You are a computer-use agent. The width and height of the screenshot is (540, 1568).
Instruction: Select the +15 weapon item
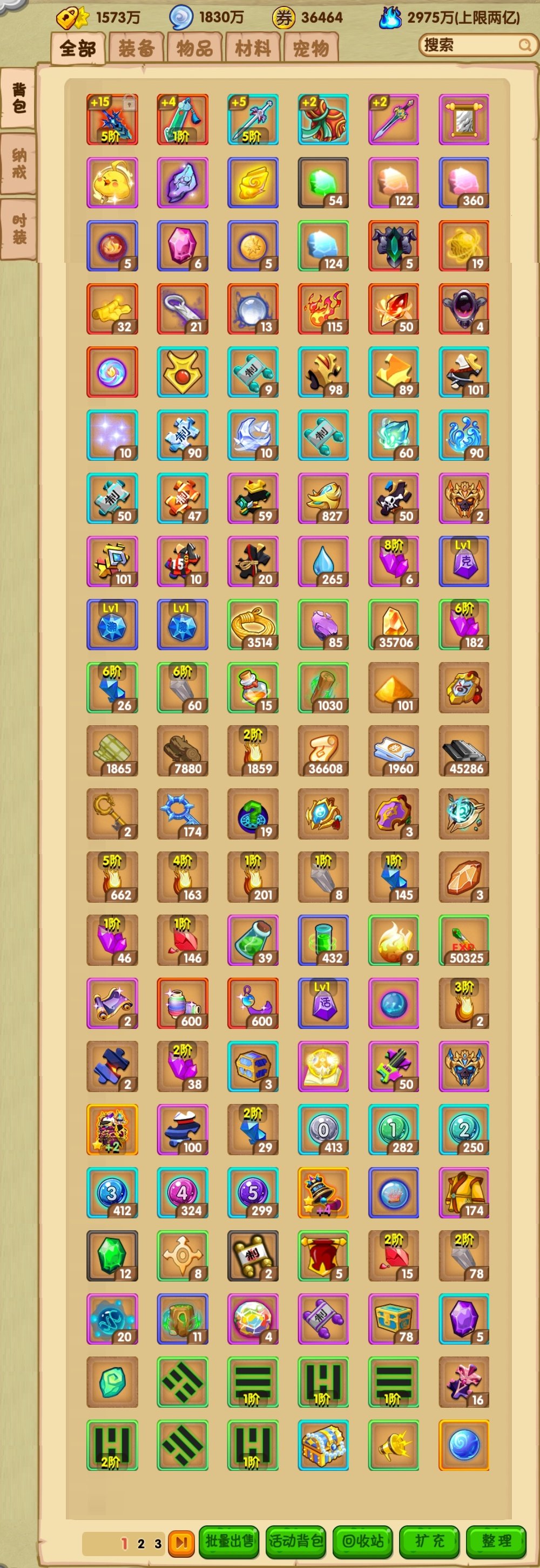pos(112,119)
